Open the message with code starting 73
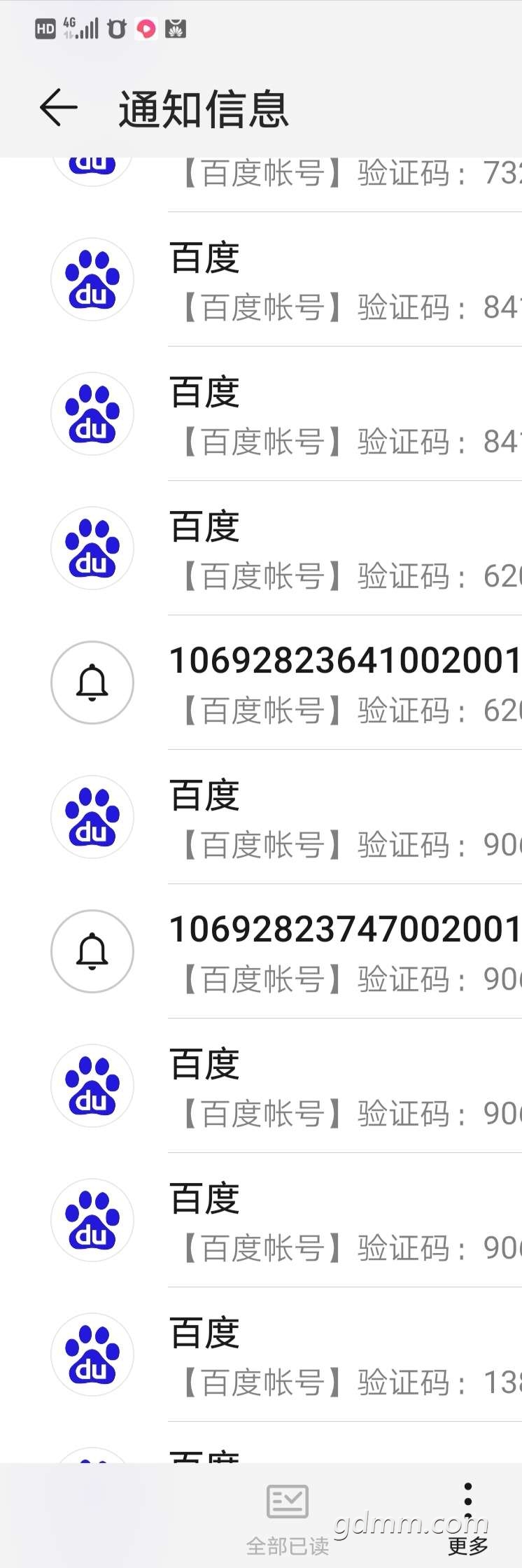The width and height of the screenshot is (522, 1568). coord(344,175)
